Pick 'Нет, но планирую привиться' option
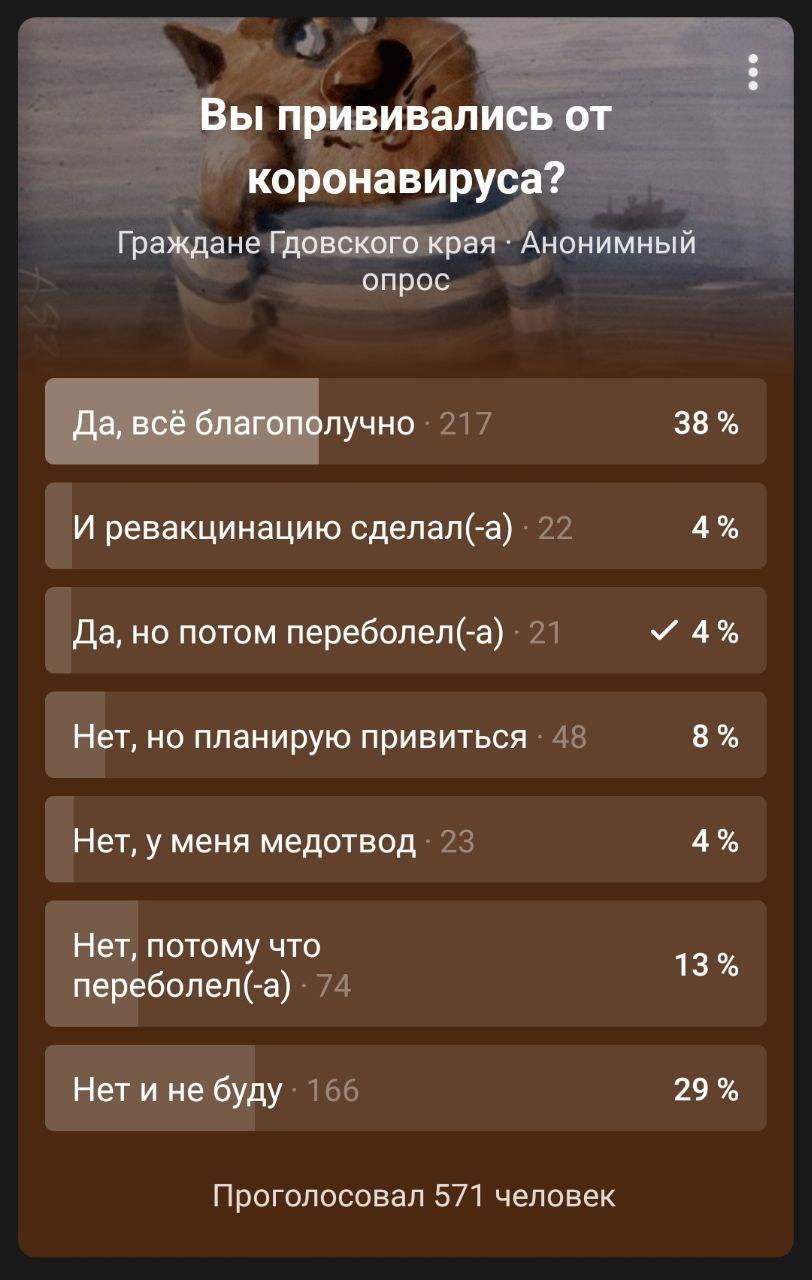 click(x=405, y=735)
